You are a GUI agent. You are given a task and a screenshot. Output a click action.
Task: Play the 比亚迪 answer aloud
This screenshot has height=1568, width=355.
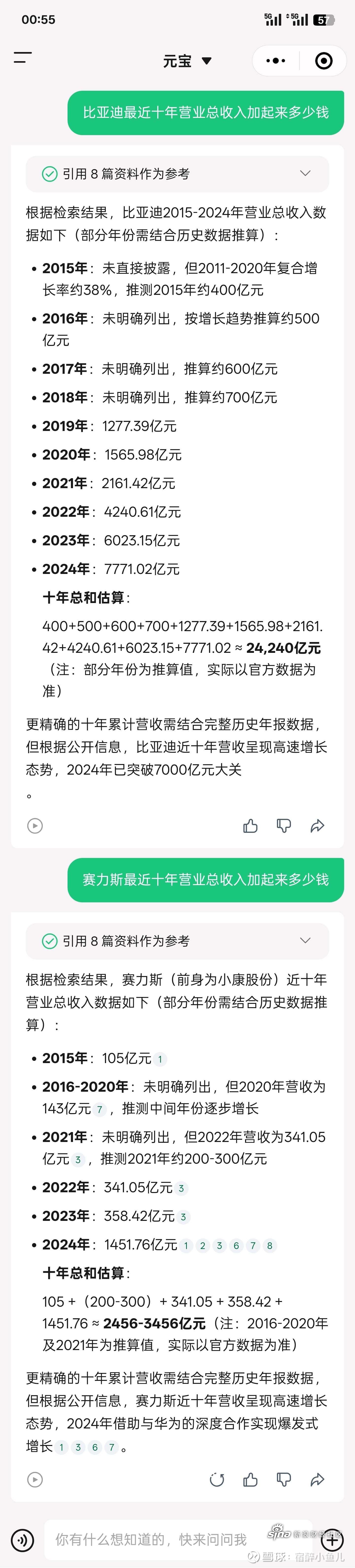tap(35, 826)
